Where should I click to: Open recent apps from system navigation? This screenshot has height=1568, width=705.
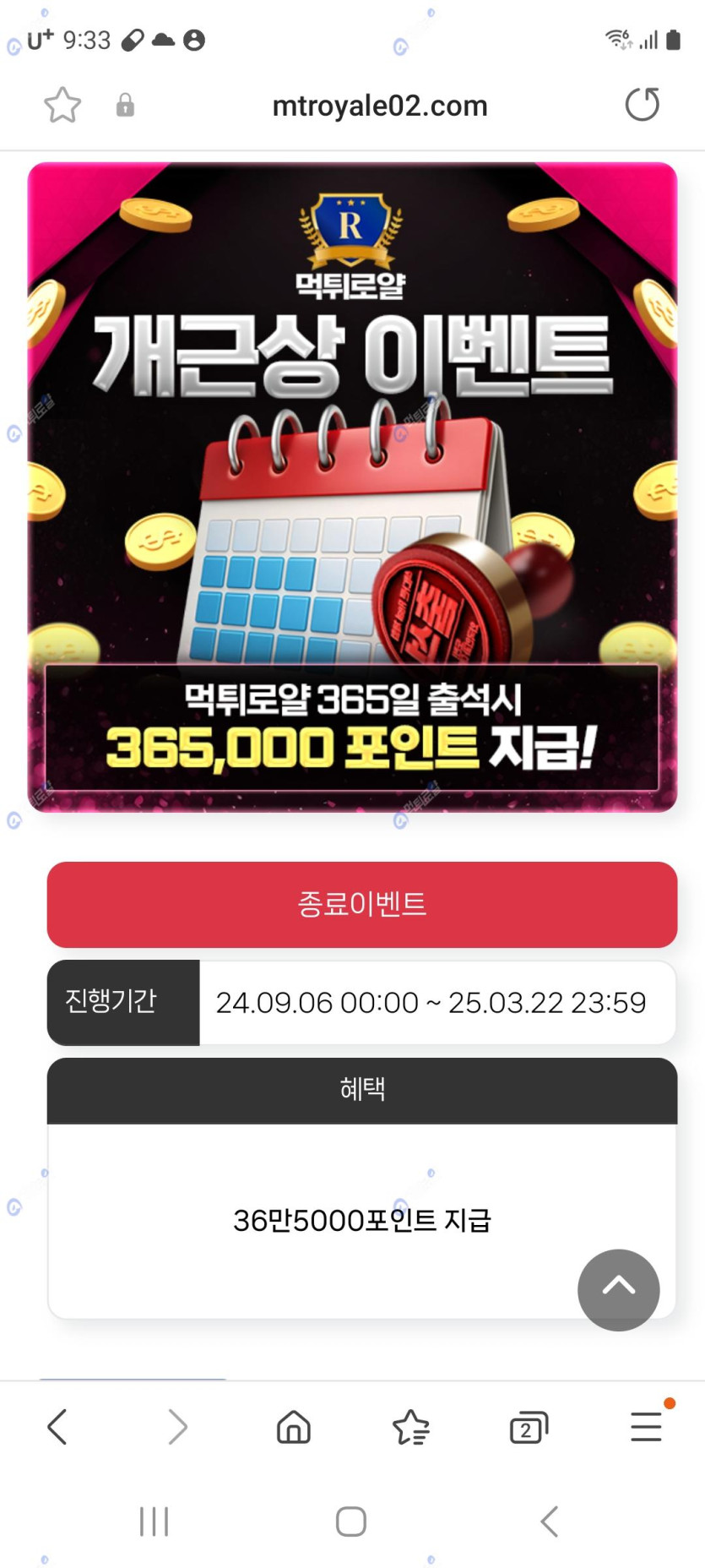tap(154, 1522)
